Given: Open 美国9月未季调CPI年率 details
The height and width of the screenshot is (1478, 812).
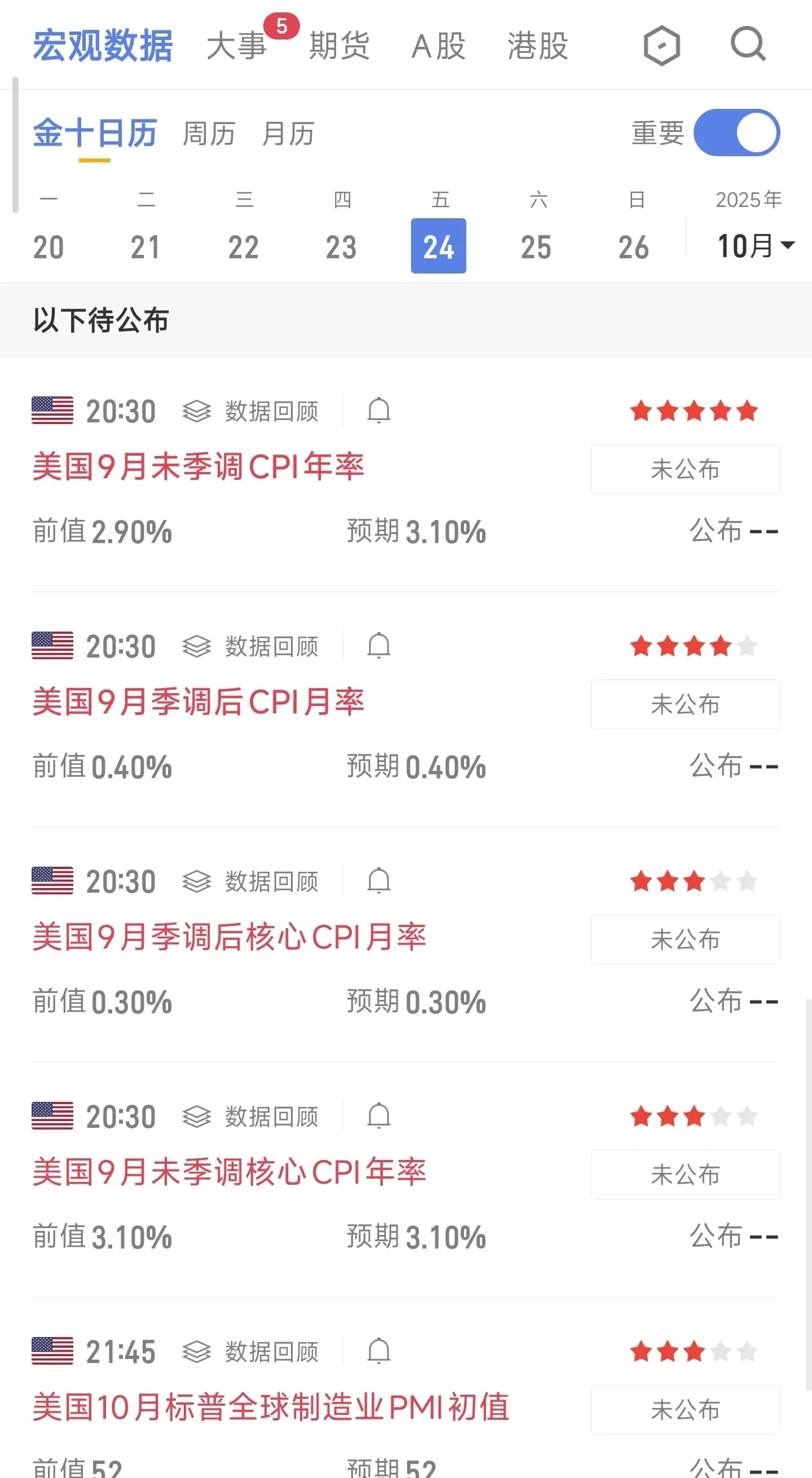Looking at the screenshot, I should tap(198, 466).
